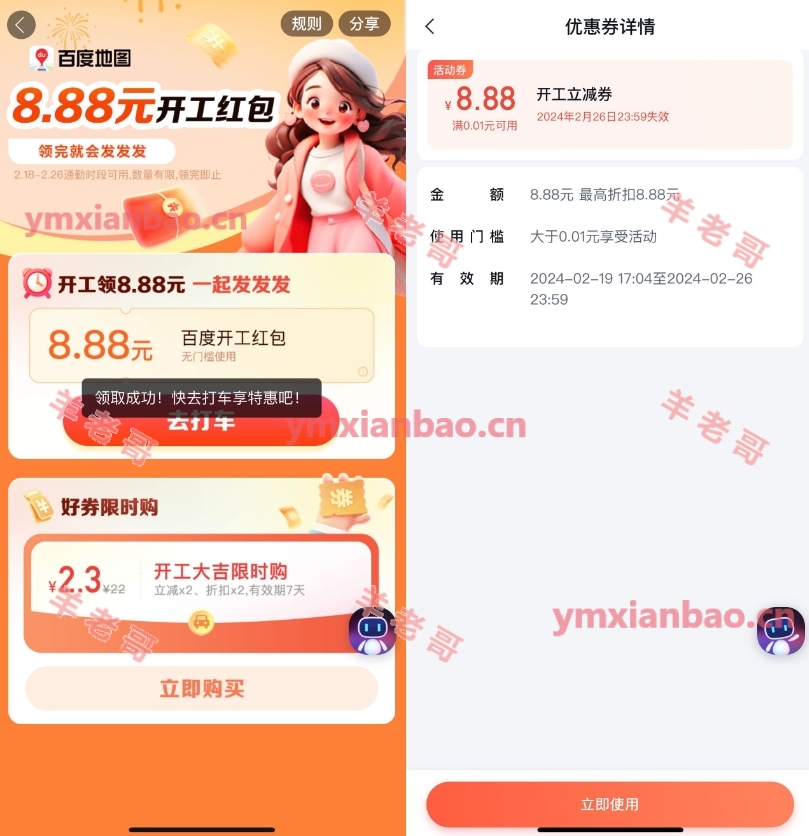Open robot assistant on 优惠券详情 page
Viewport: 809px width, 836px height.
click(780, 631)
